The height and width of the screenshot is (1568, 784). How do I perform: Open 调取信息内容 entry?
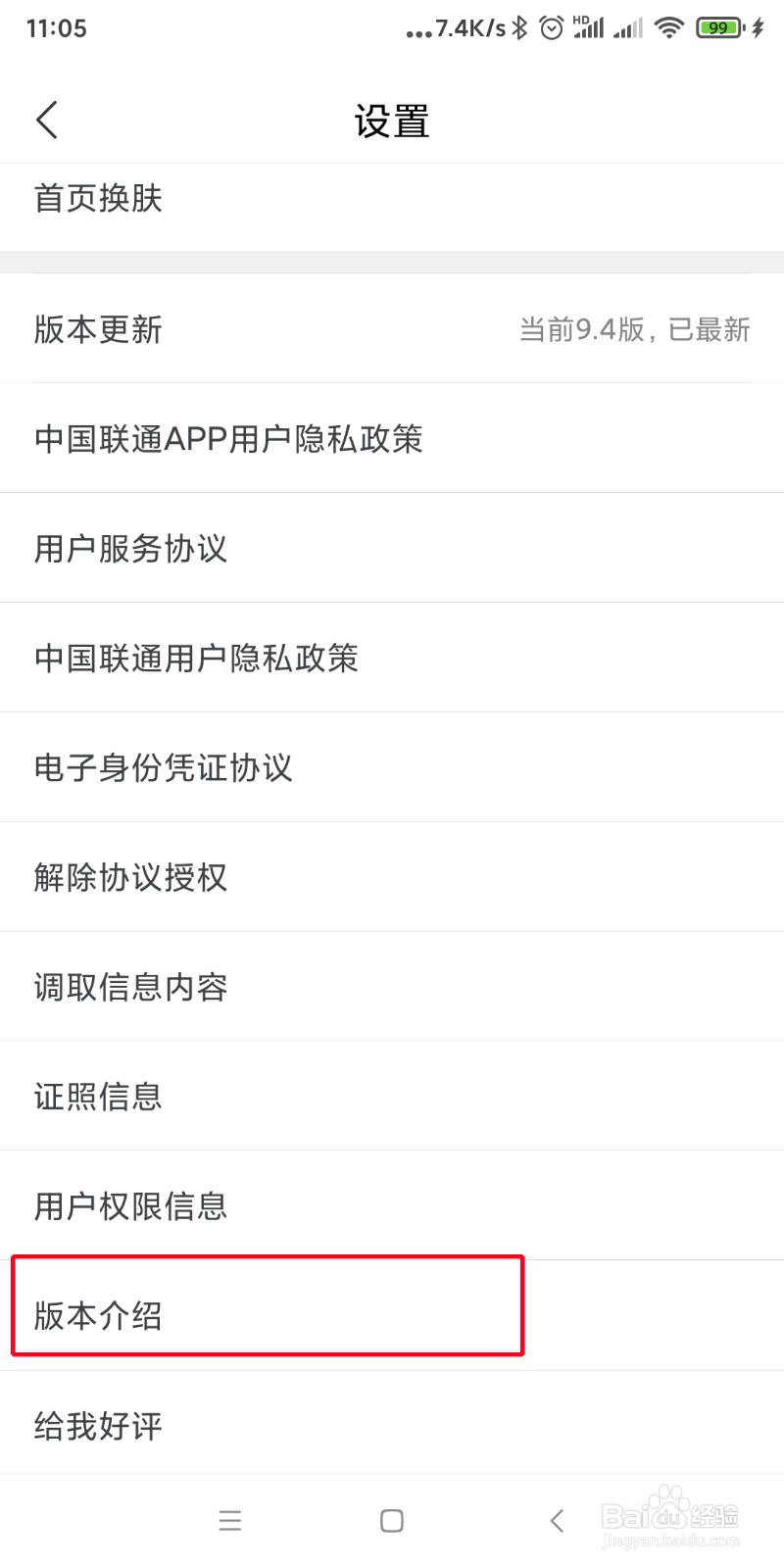[130, 987]
